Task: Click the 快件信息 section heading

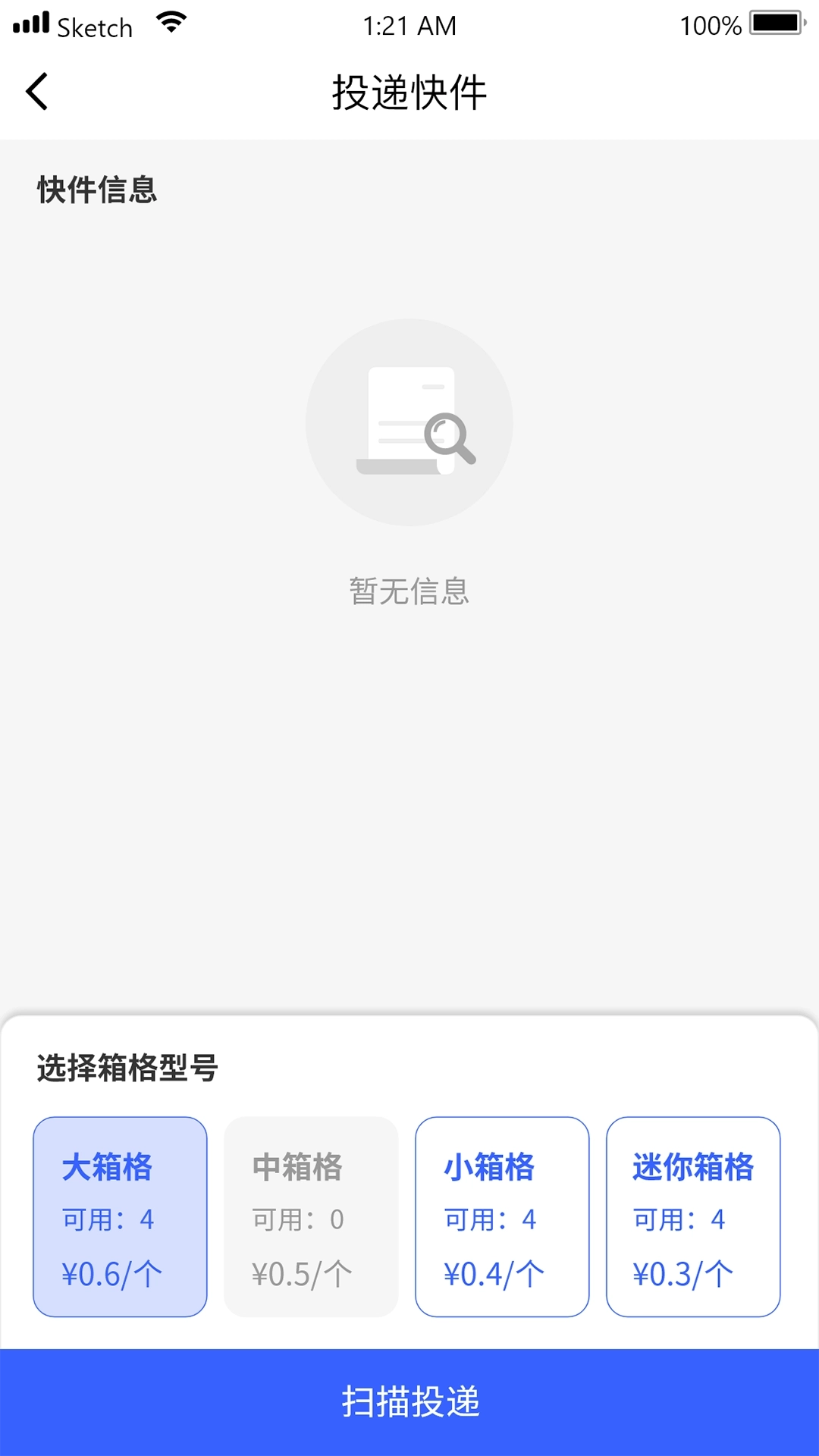Action: point(99,191)
